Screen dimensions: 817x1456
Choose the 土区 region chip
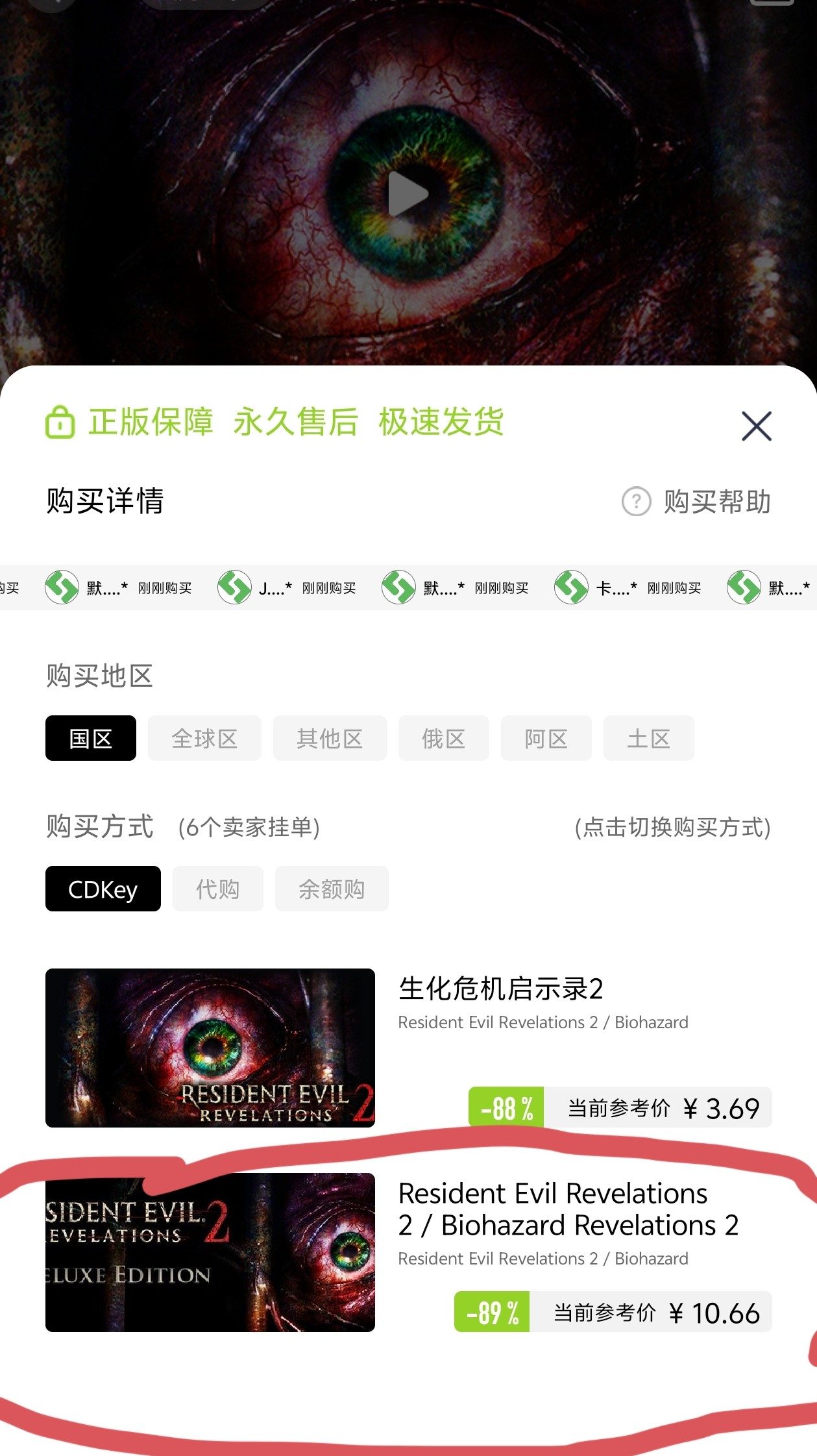coord(648,738)
